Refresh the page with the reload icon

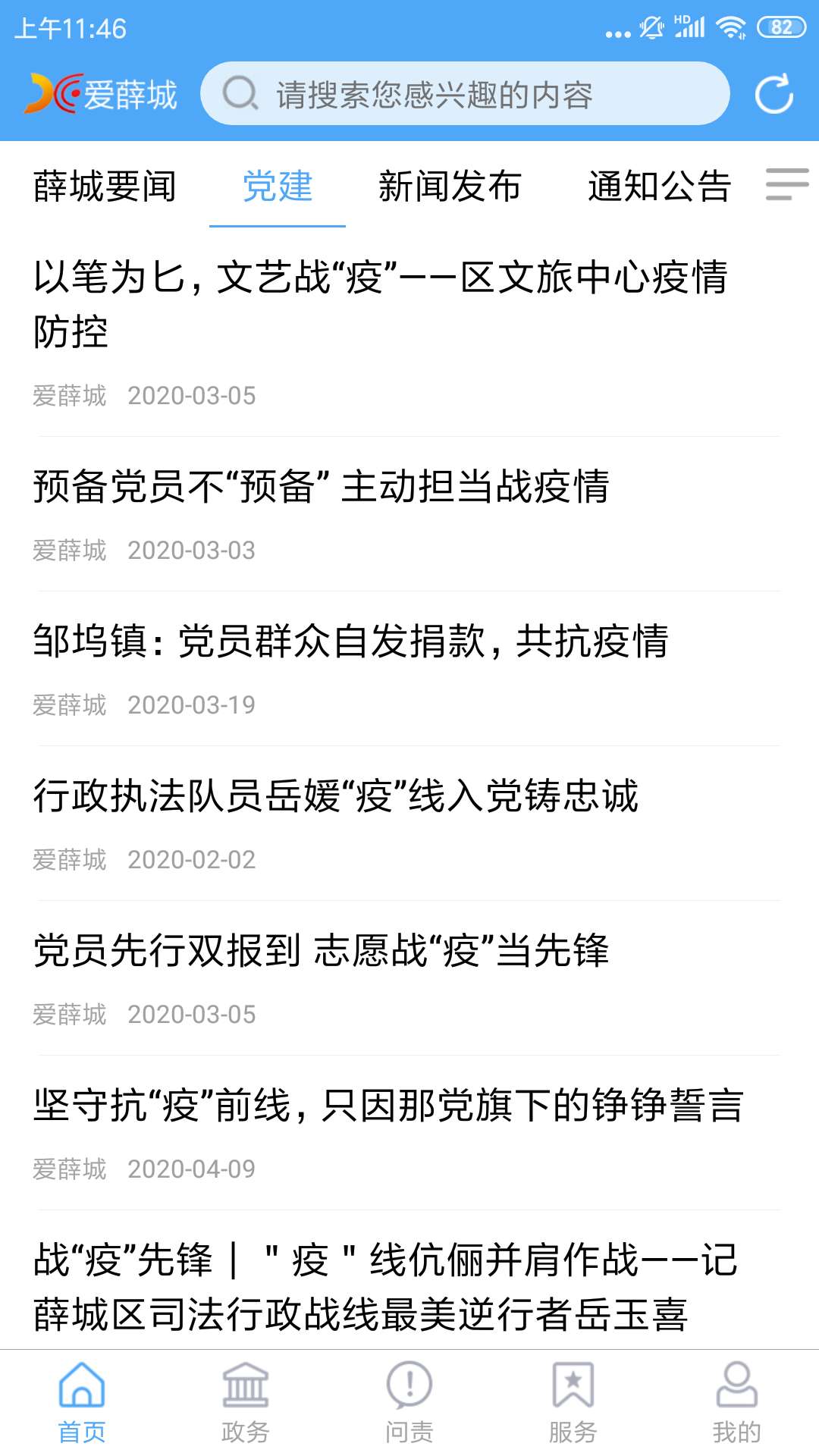773,94
